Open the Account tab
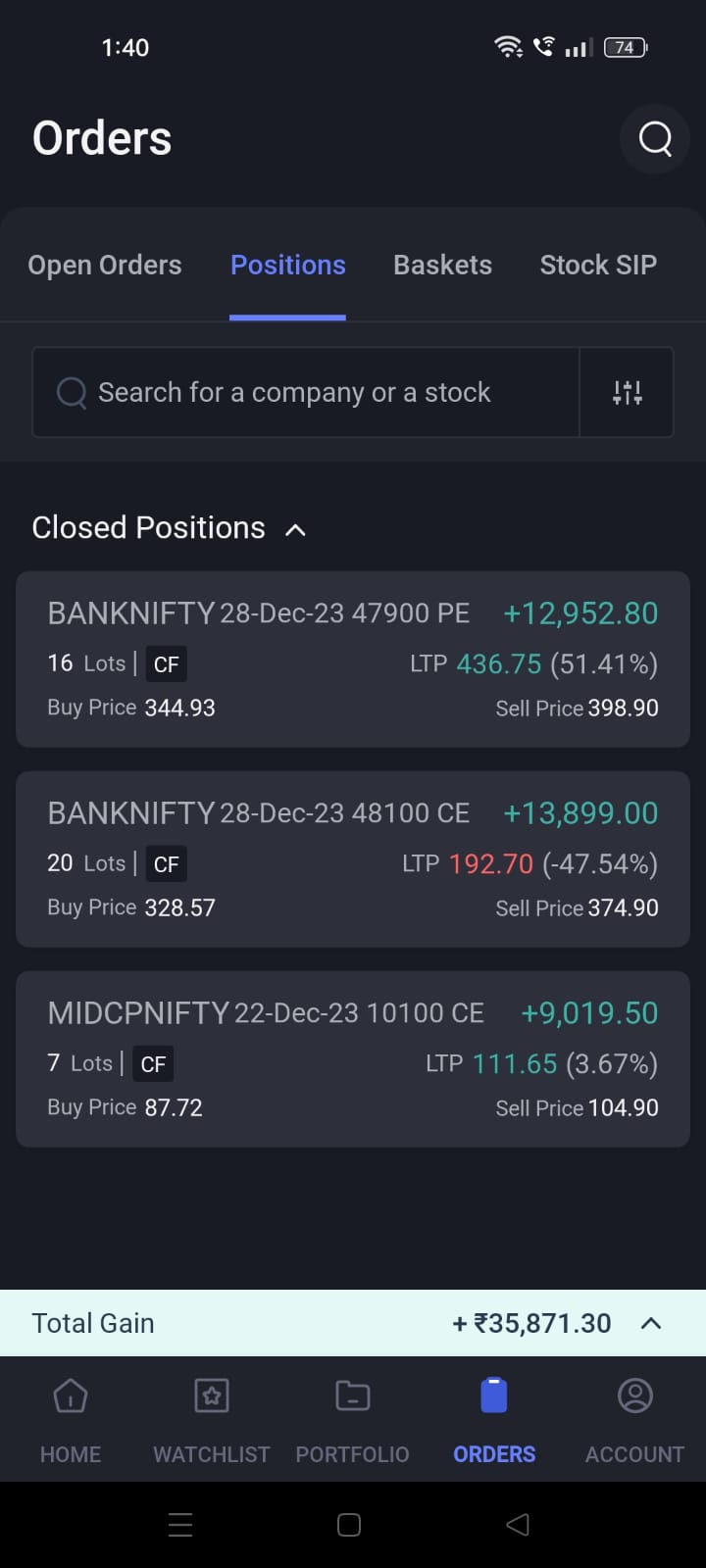706x1568 pixels. (x=634, y=1418)
